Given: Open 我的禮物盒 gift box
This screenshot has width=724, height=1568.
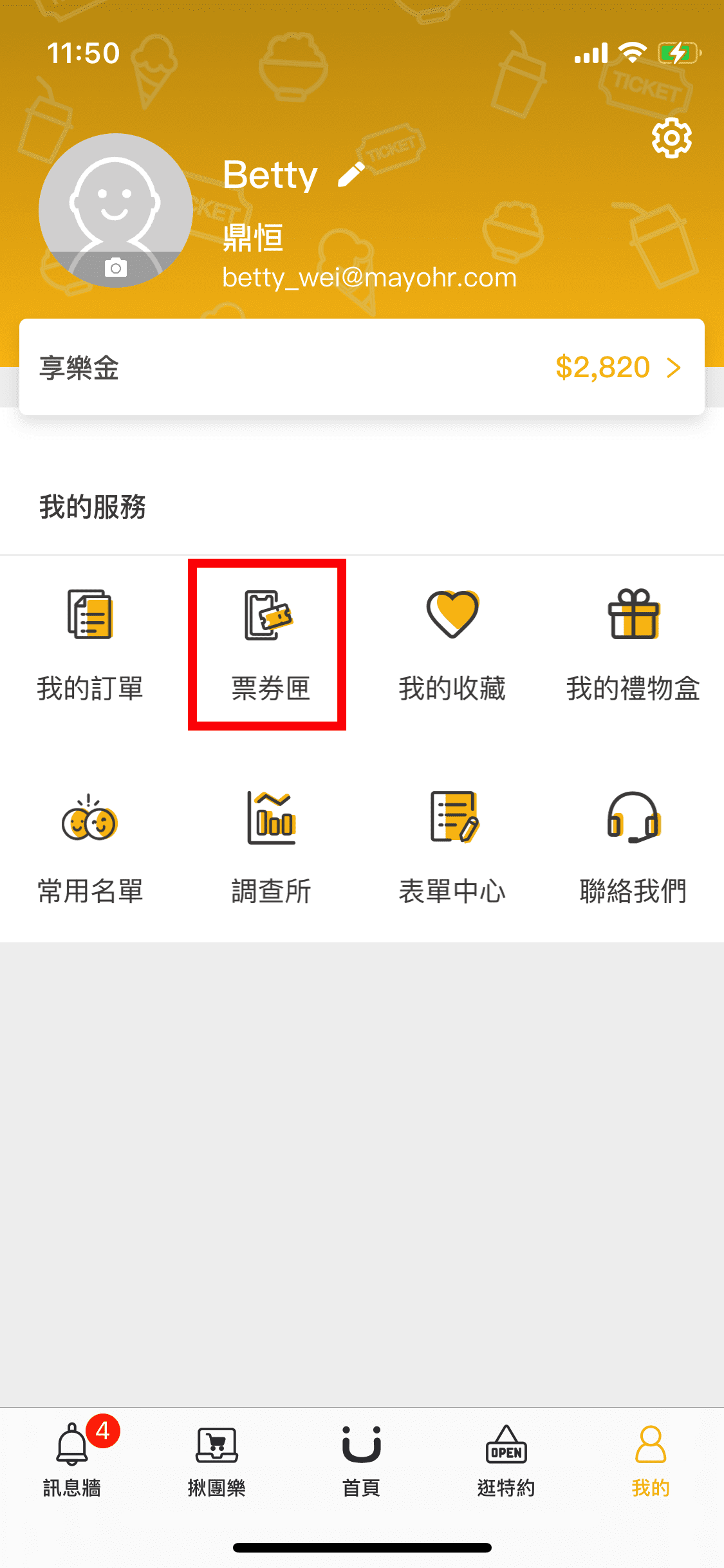Looking at the screenshot, I should [633, 644].
